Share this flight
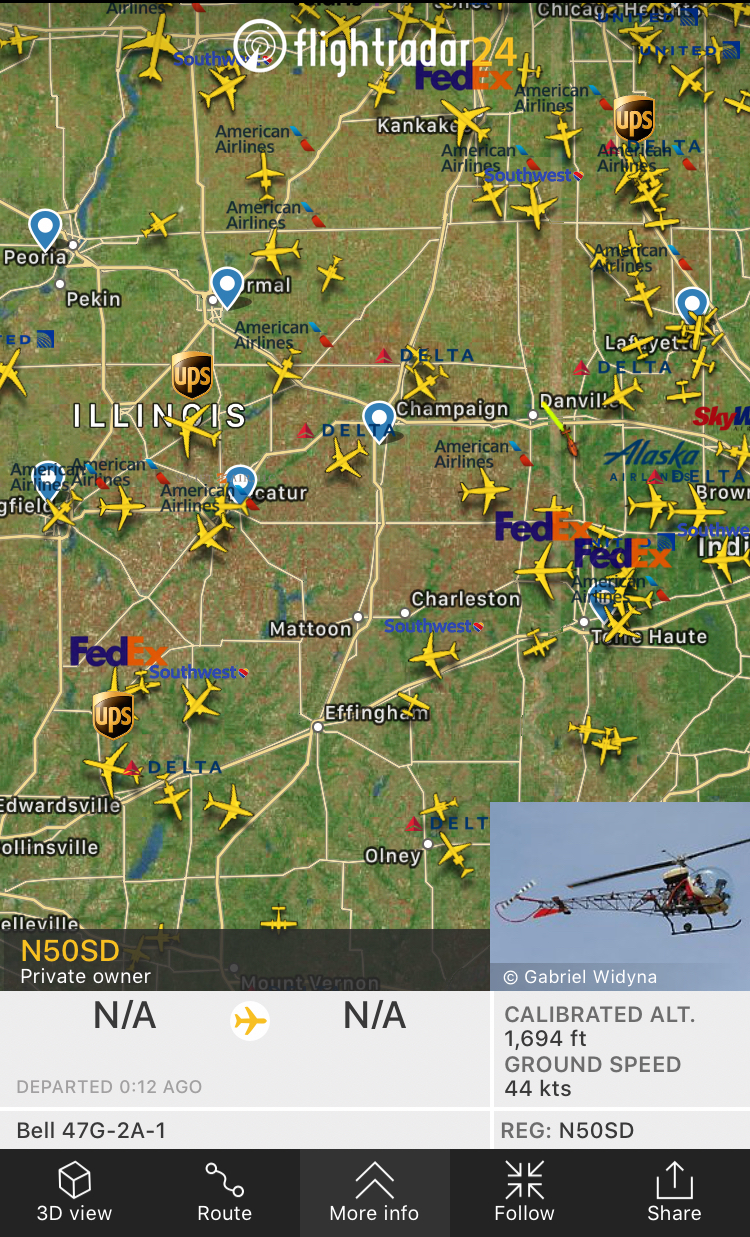750x1237 pixels. 674,1192
